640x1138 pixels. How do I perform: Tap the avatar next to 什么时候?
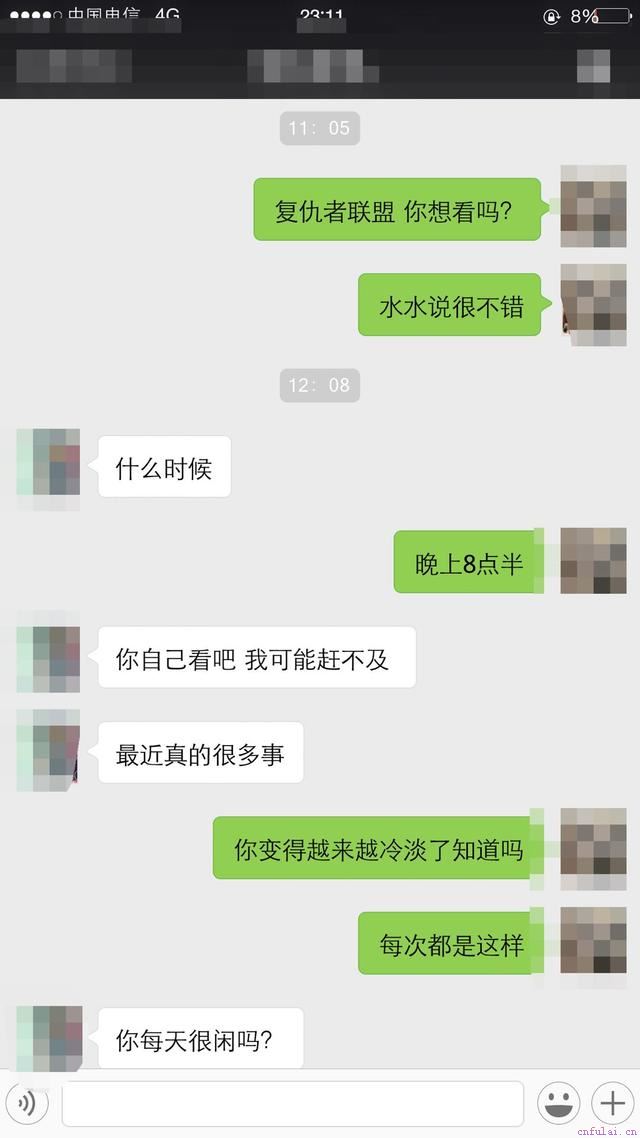[48, 462]
